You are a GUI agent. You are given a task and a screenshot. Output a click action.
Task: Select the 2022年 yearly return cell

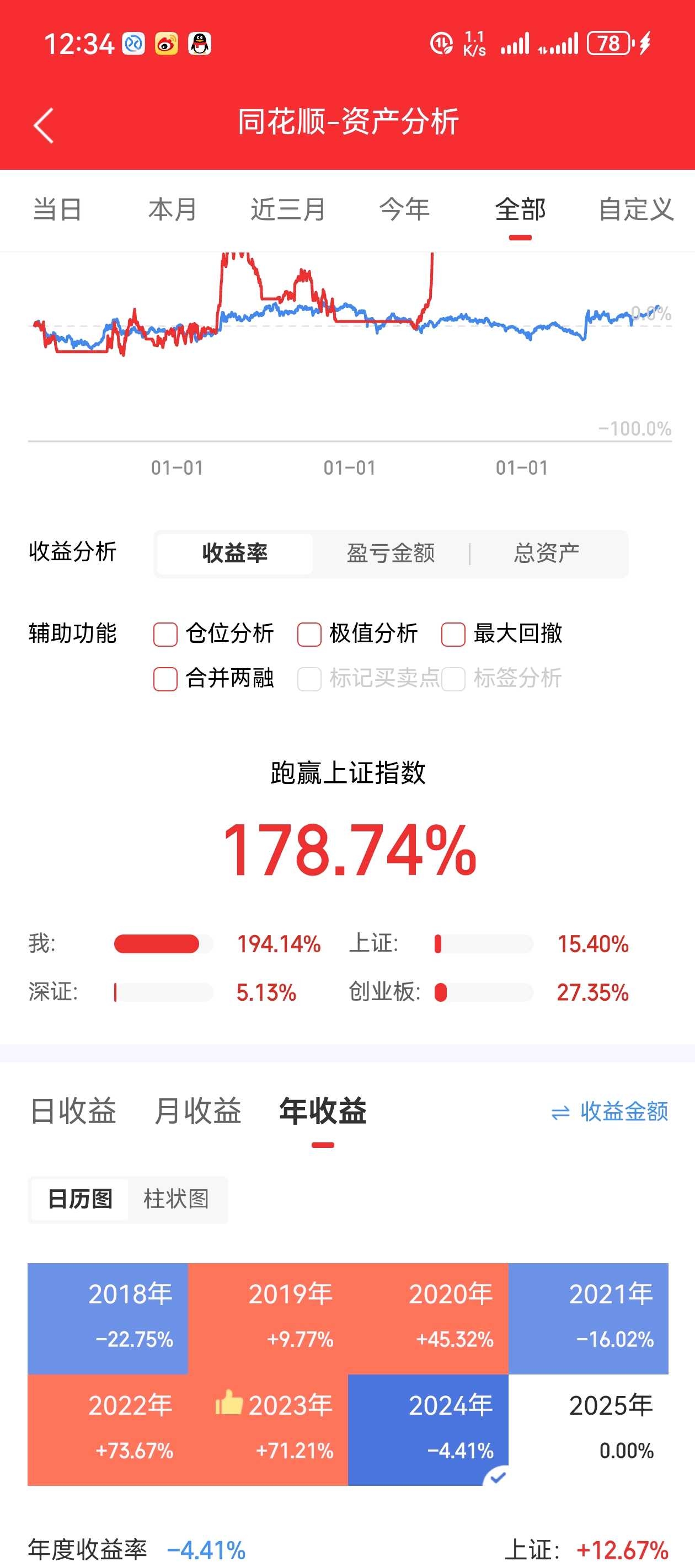tap(108, 1430)
